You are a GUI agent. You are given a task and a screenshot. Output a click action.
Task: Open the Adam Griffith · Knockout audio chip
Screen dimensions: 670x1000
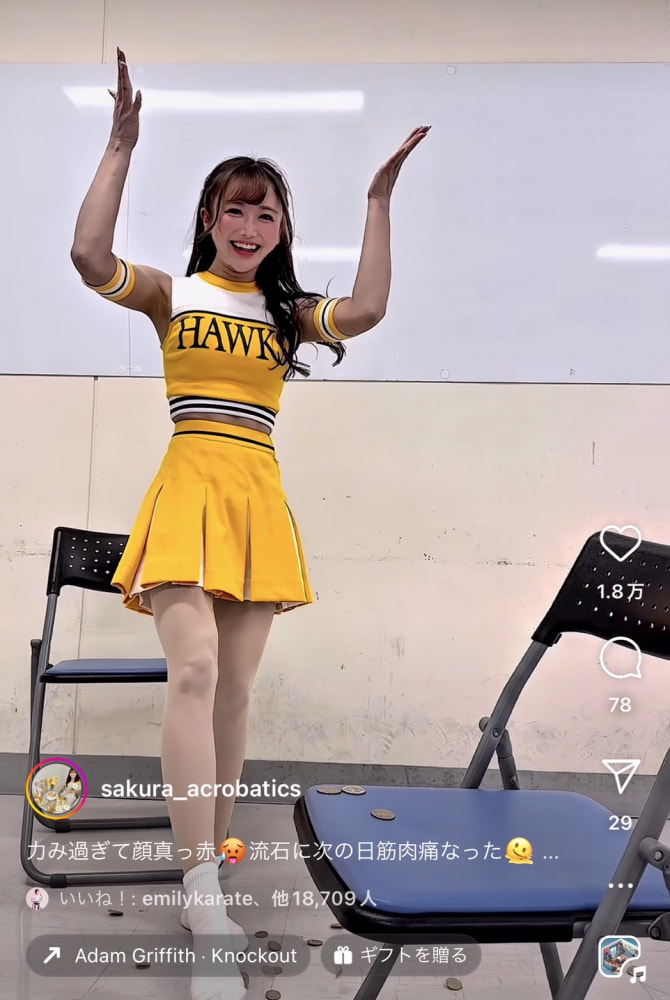[169, 955]
